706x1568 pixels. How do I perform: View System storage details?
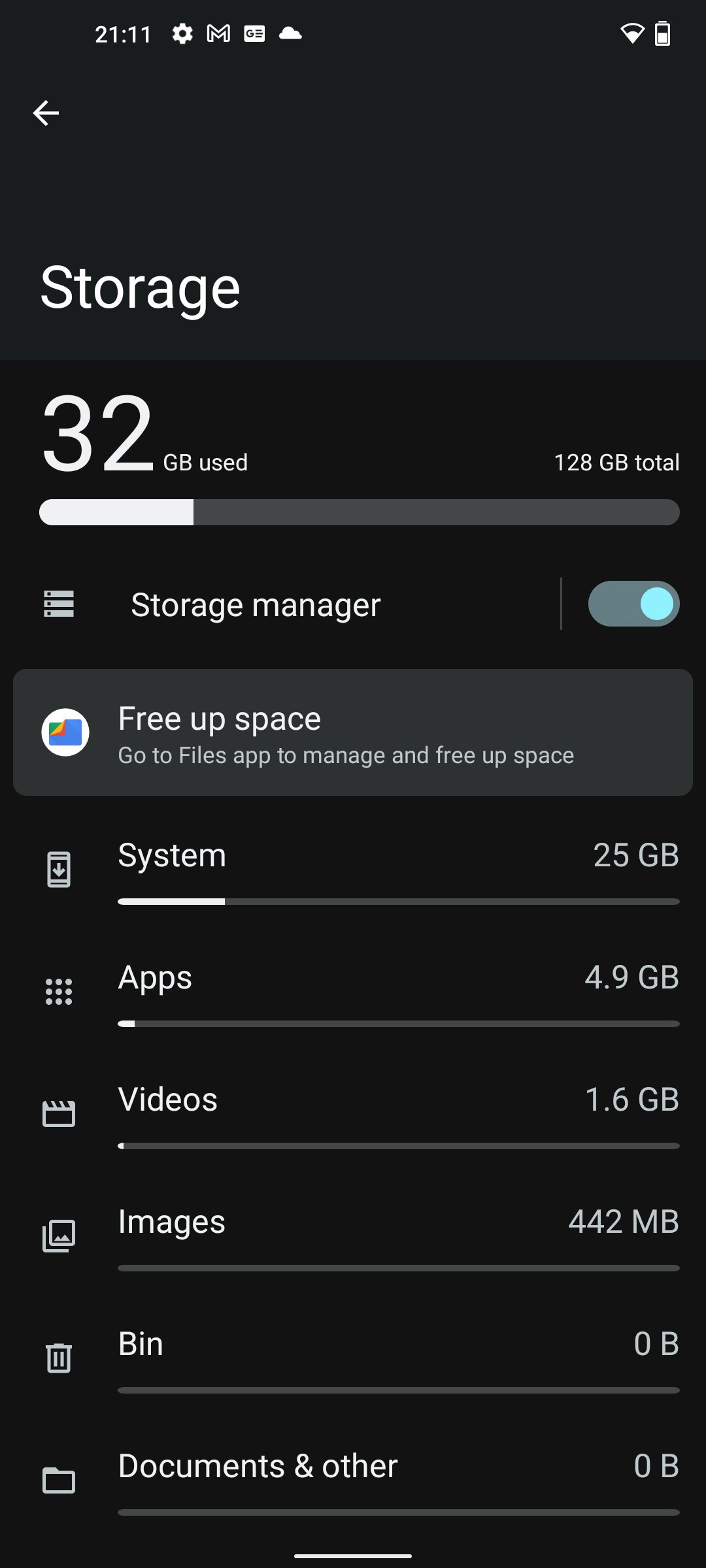point(353,870)
